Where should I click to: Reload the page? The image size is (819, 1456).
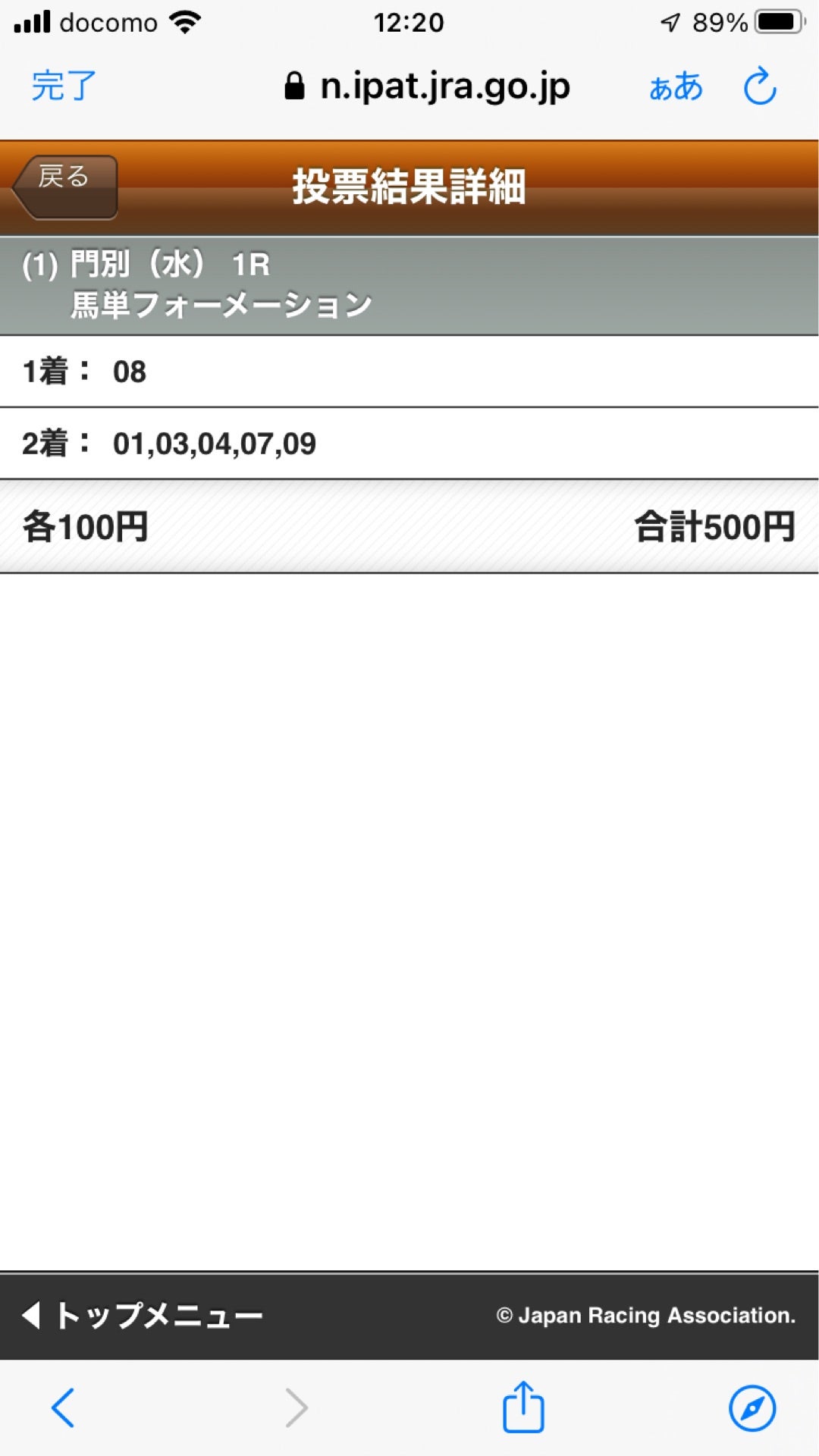coord(759,86)
